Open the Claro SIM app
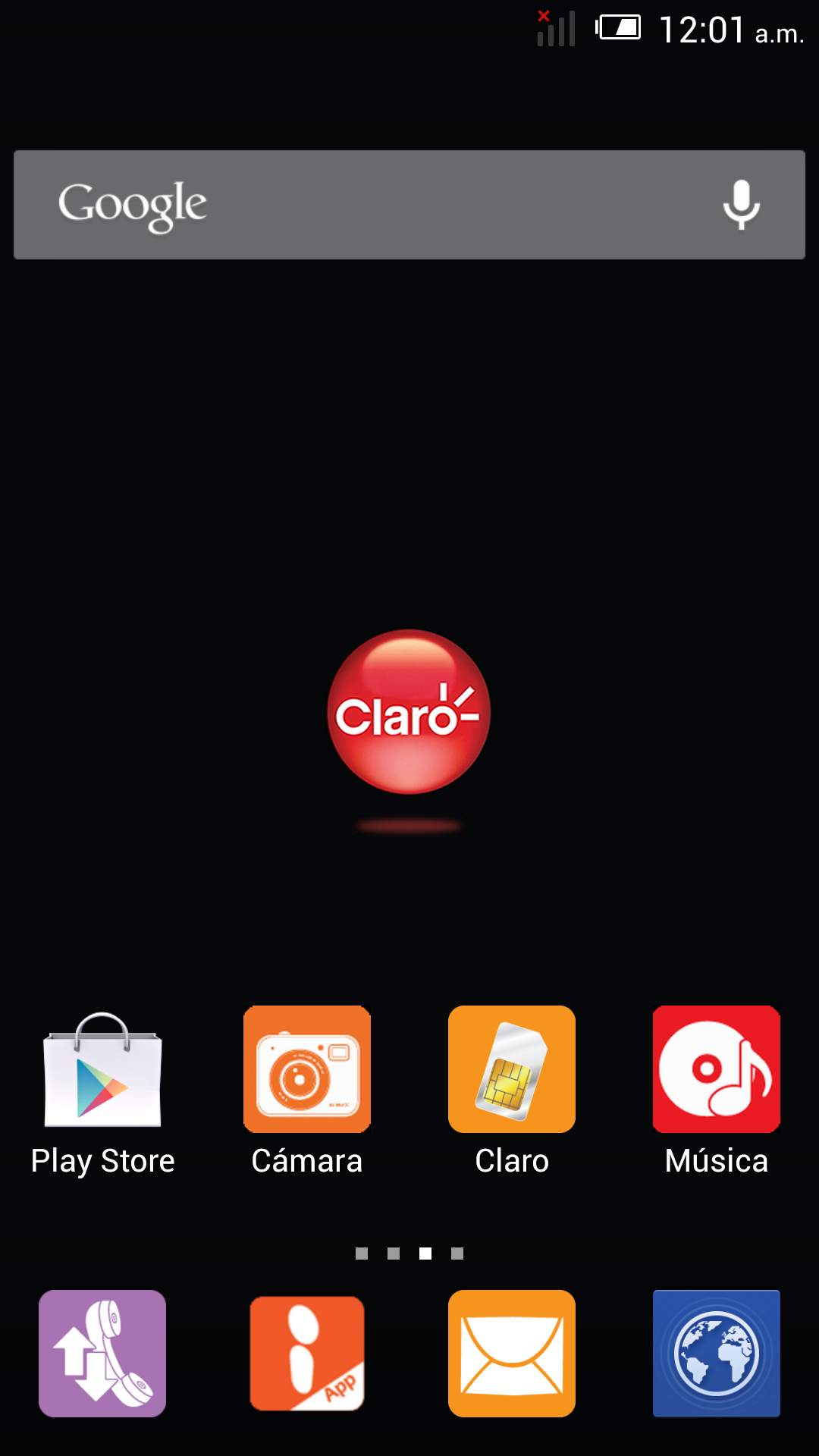 (x=512, y=1069)
